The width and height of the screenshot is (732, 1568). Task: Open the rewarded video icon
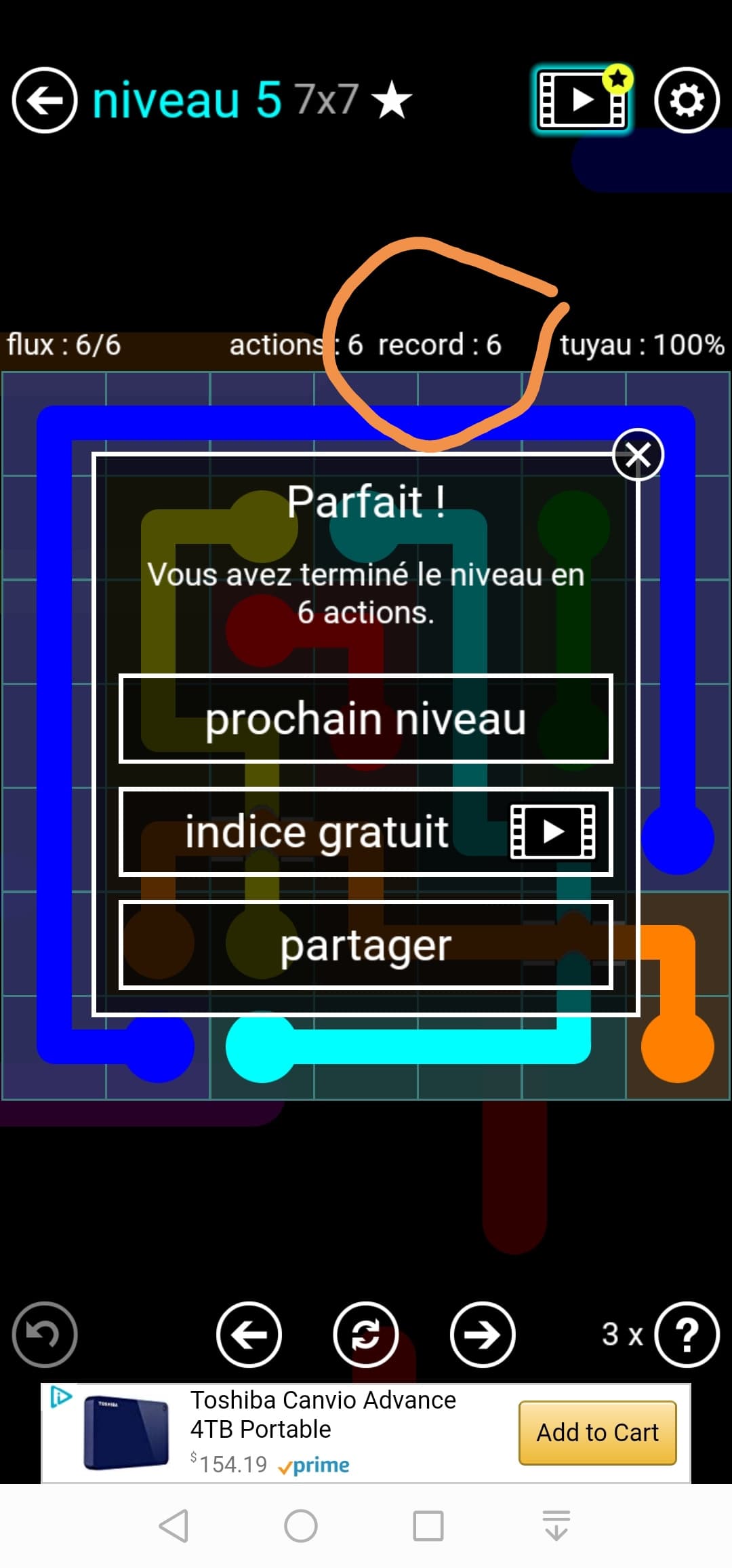coord(582,100)
